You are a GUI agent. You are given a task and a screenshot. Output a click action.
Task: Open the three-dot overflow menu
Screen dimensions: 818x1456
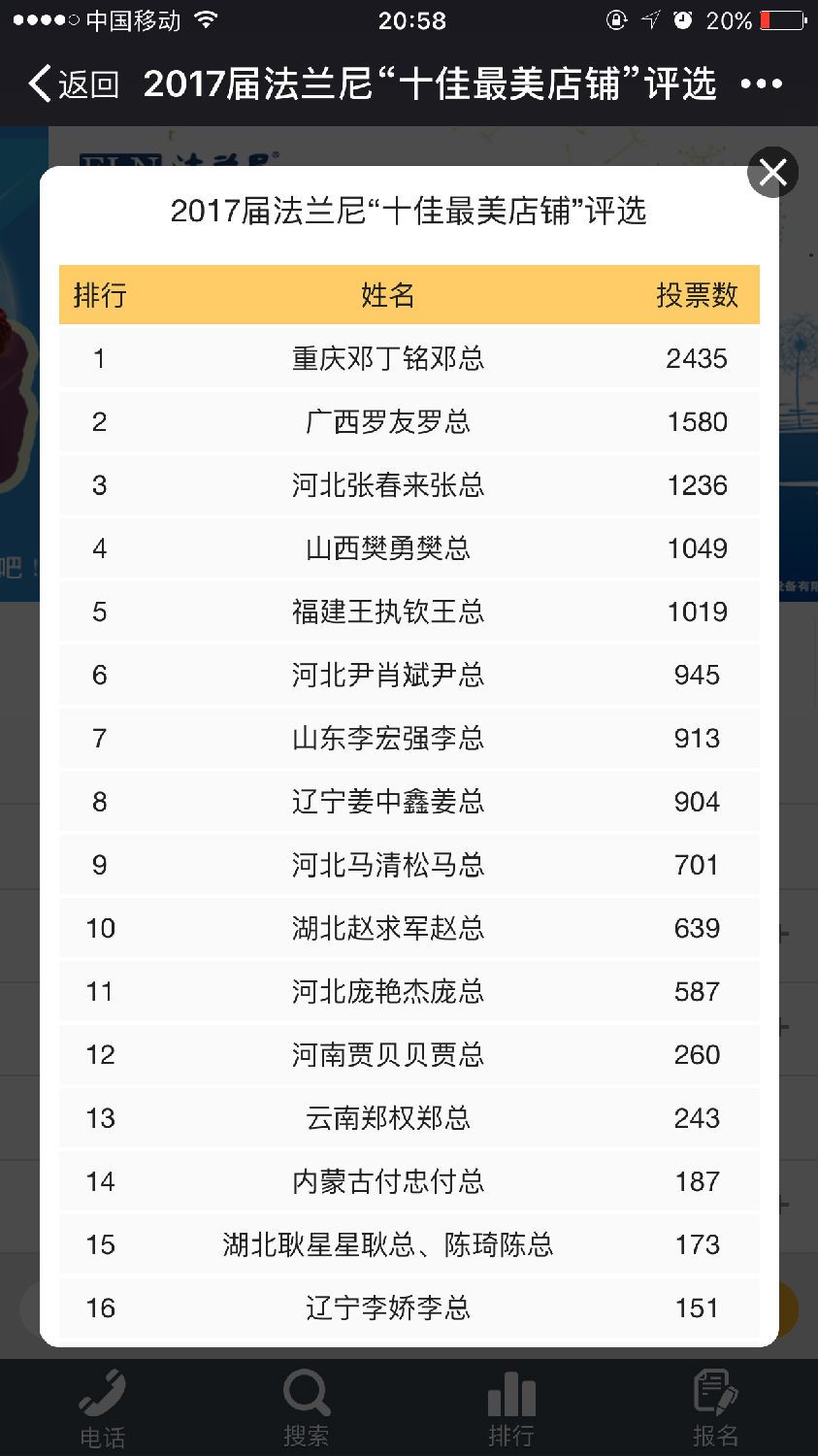(x=762, y=84)
